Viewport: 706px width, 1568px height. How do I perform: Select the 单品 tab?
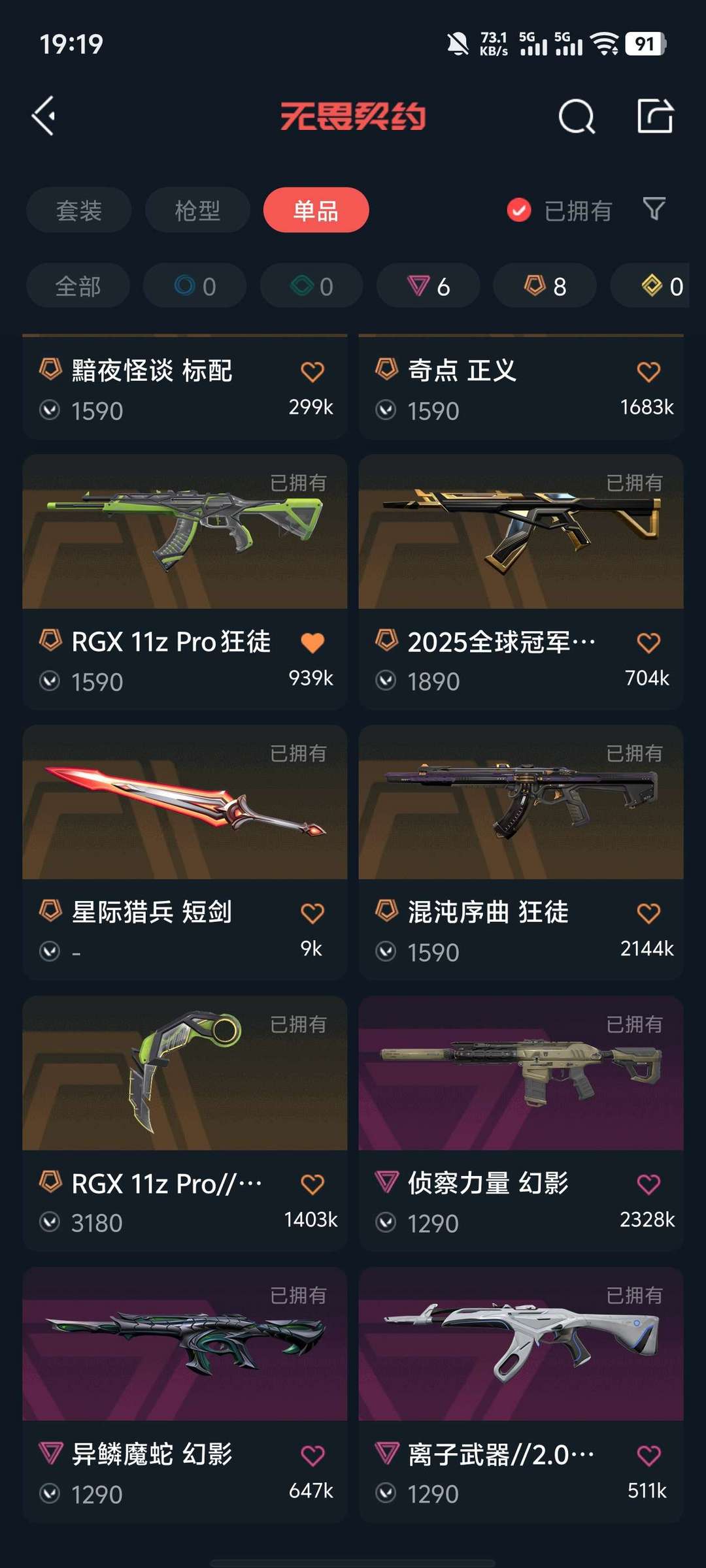(316, 210)
